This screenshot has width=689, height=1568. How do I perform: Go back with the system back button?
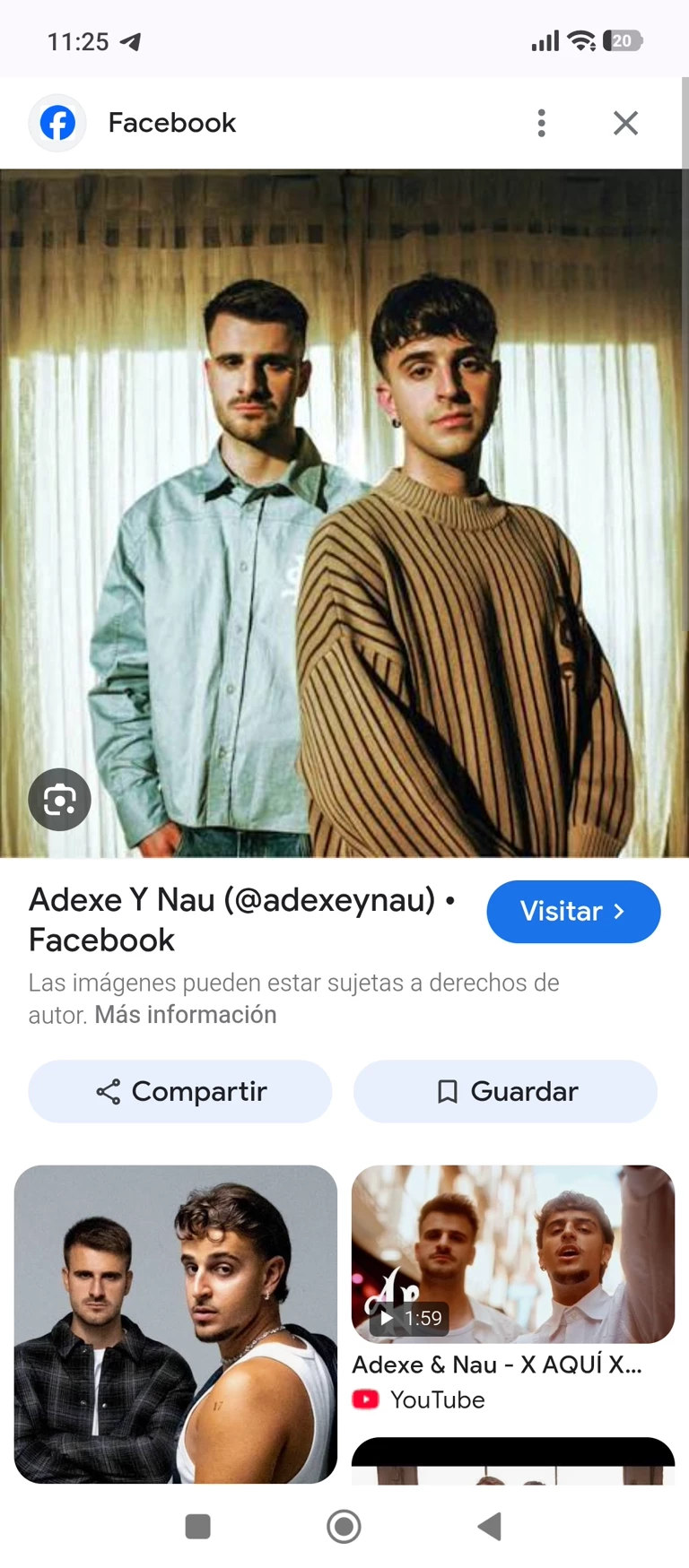click(x=490, y=1526)
